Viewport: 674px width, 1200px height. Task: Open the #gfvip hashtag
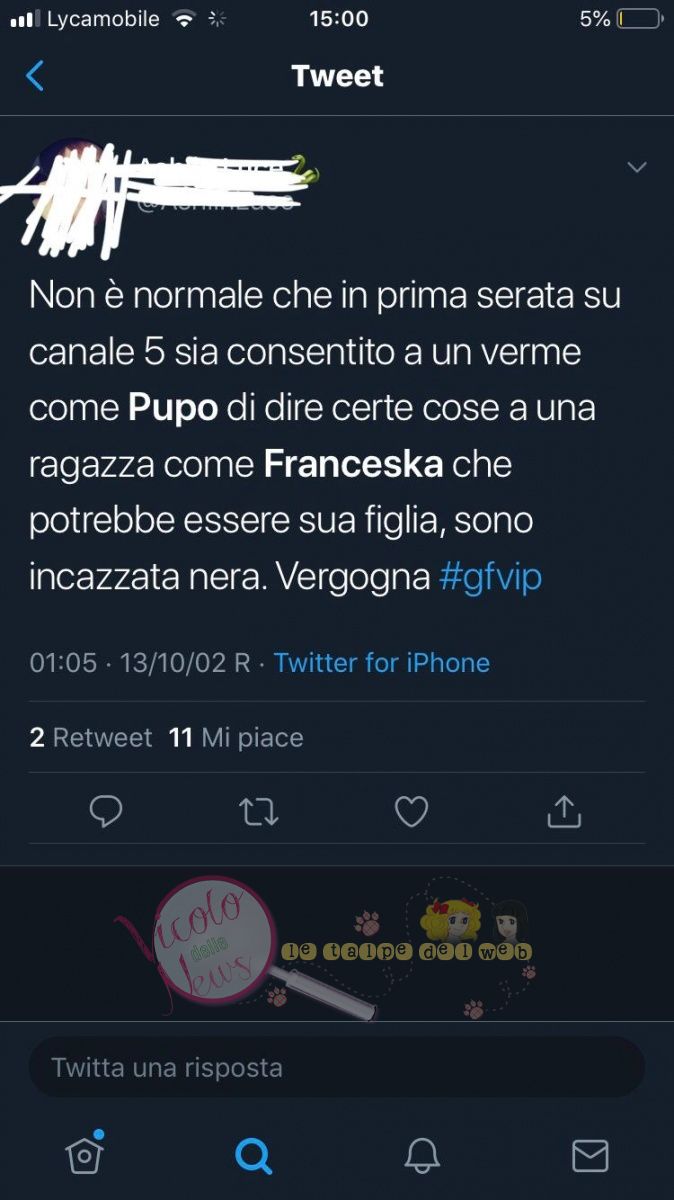490,577
